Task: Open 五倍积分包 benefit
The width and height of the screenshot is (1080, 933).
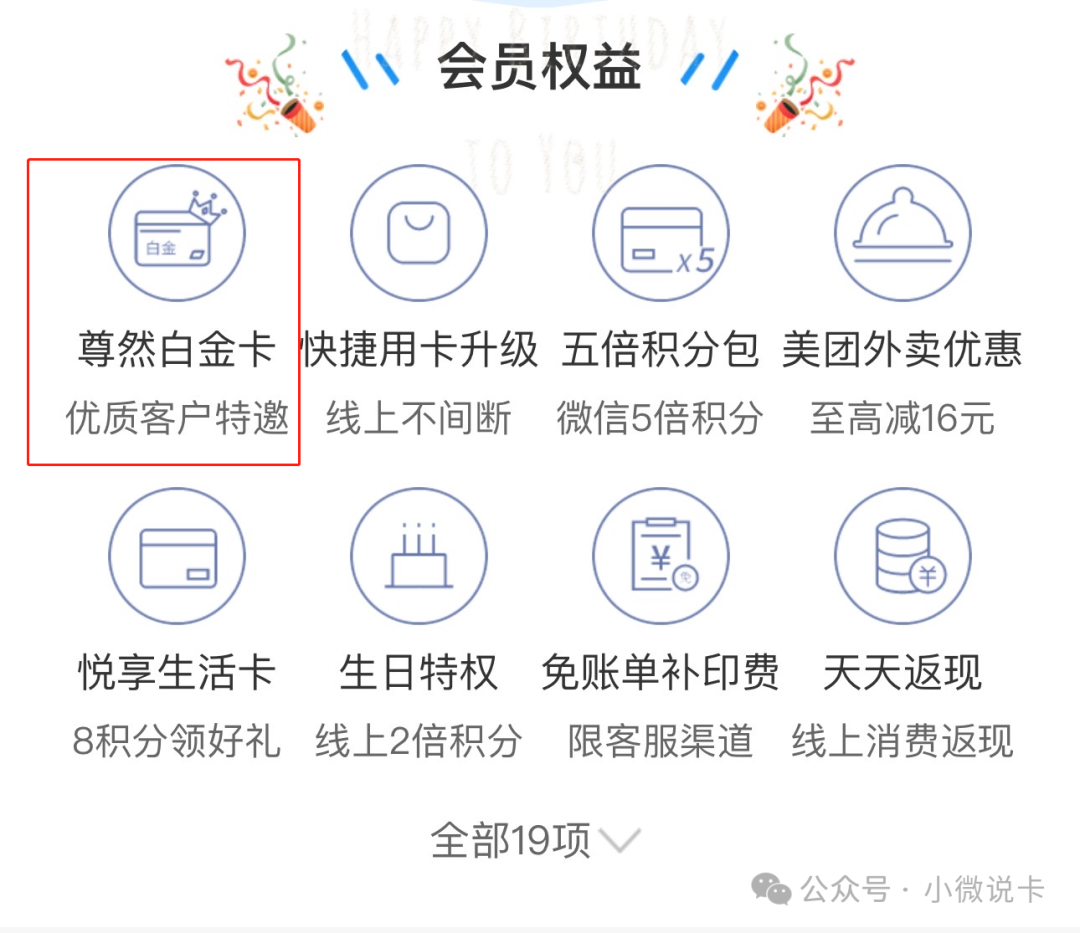Action: pyautogui.click(x=661, y=233)
